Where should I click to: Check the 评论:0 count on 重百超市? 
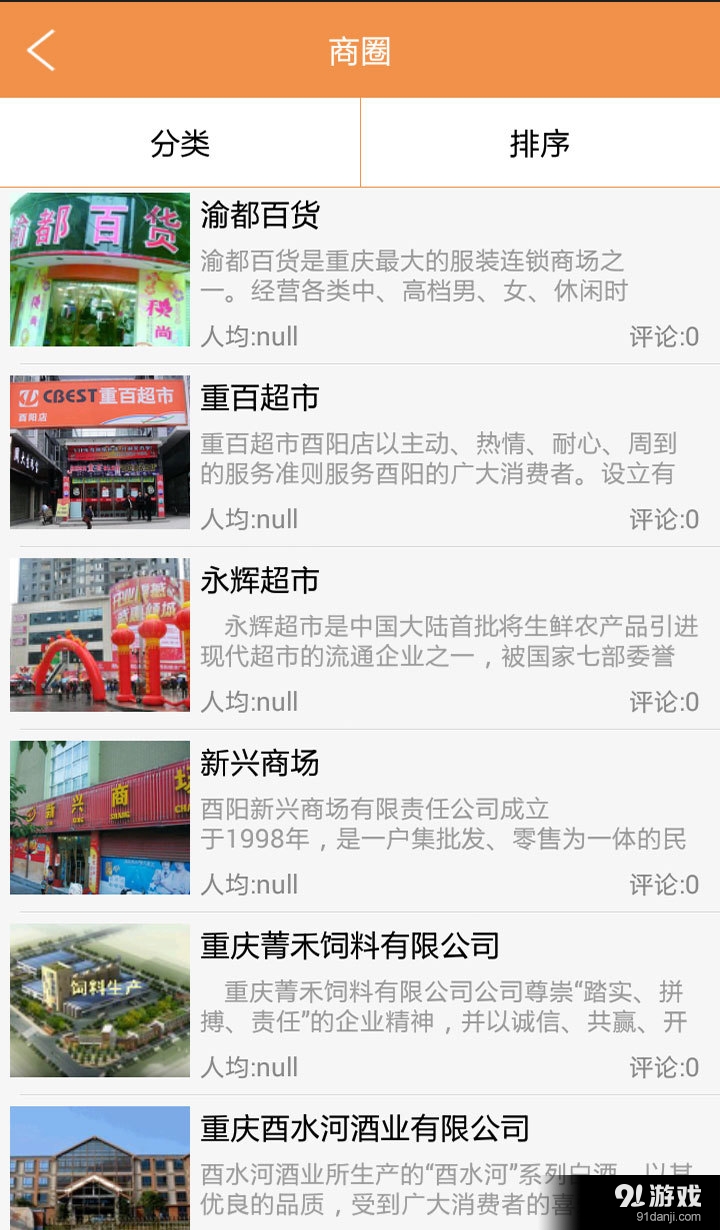tap(664, 520)
